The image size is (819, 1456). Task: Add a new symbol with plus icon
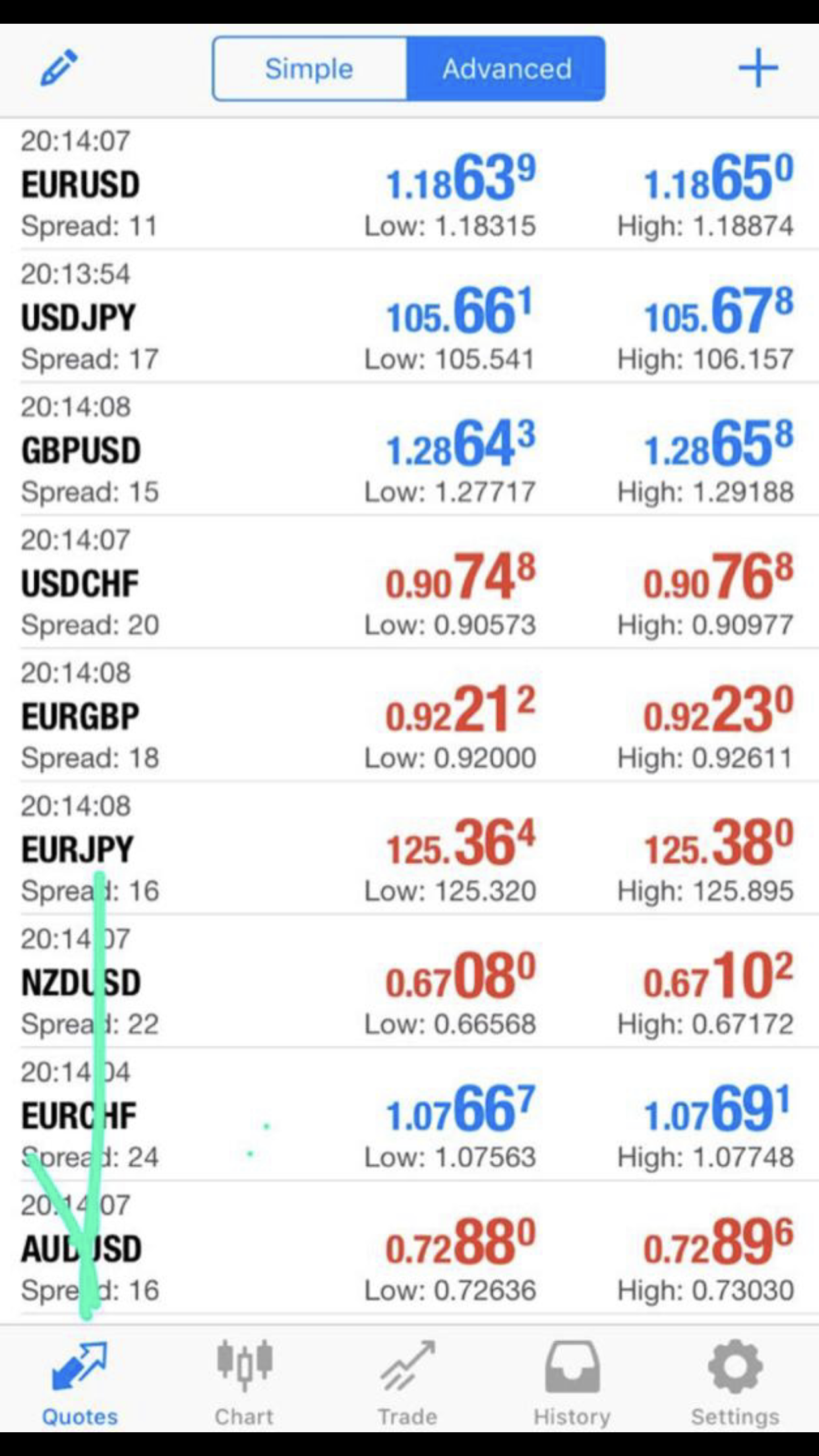tap(758, 67)
